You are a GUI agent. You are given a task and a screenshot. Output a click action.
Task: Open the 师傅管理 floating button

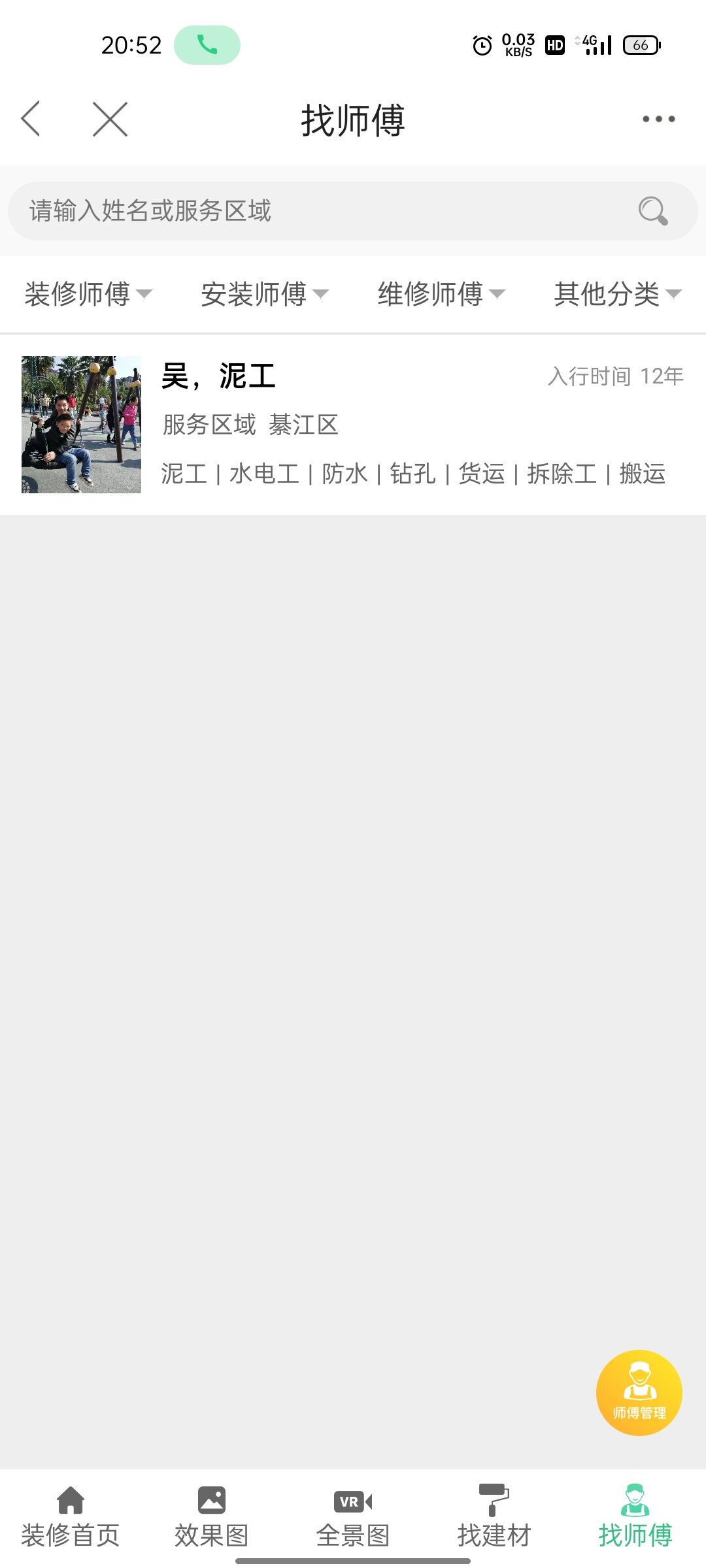(639, 1392)
